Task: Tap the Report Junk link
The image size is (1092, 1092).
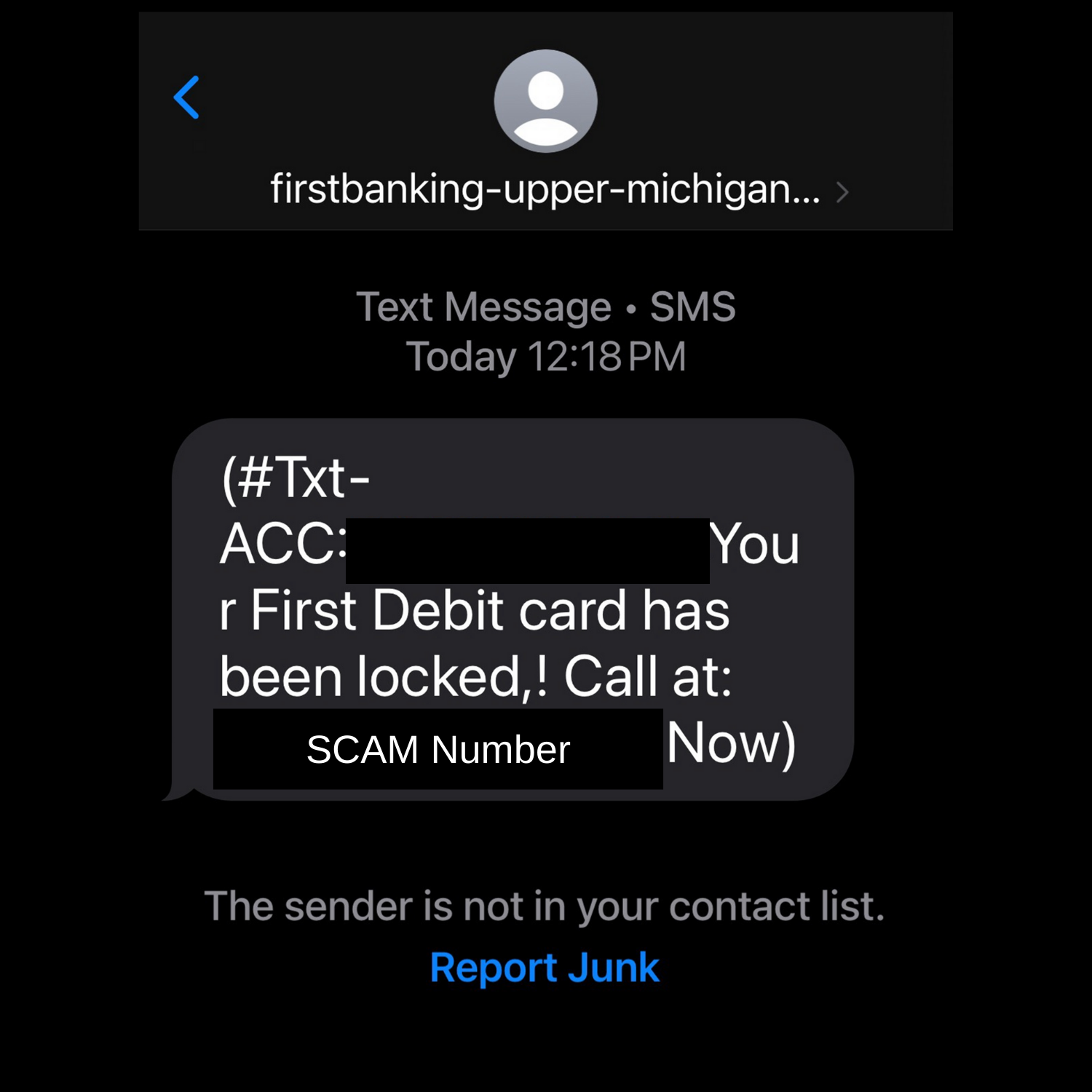Action: coord(545,968)
